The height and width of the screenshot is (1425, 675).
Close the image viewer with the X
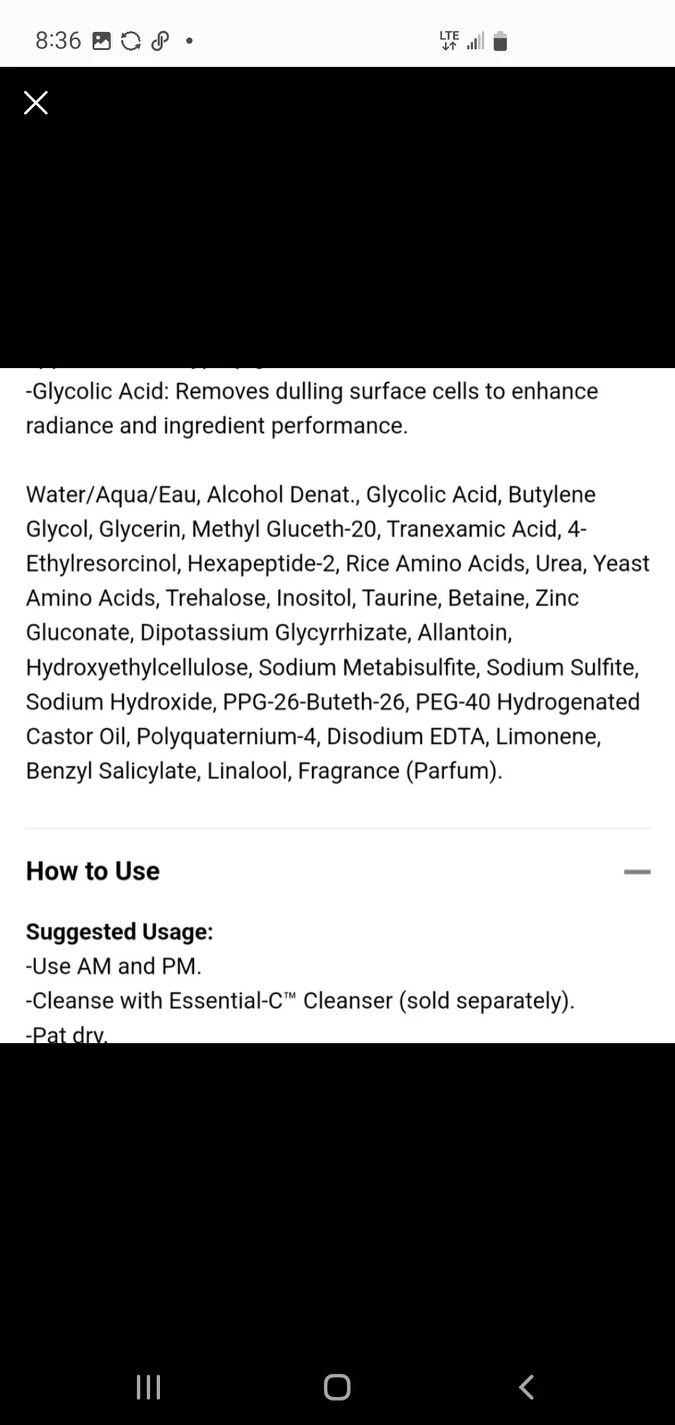pos(36,103)
